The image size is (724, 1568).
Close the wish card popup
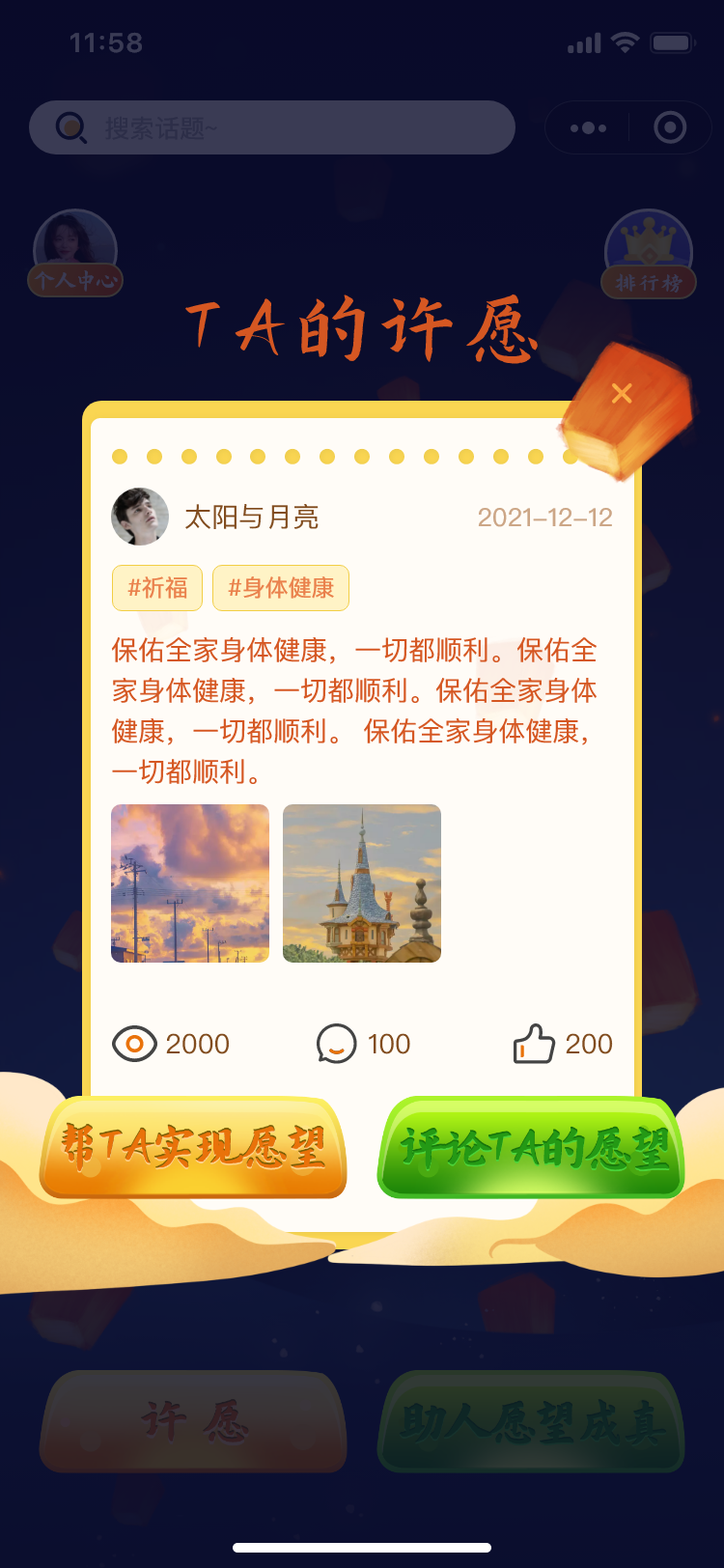tap(622, 394)
